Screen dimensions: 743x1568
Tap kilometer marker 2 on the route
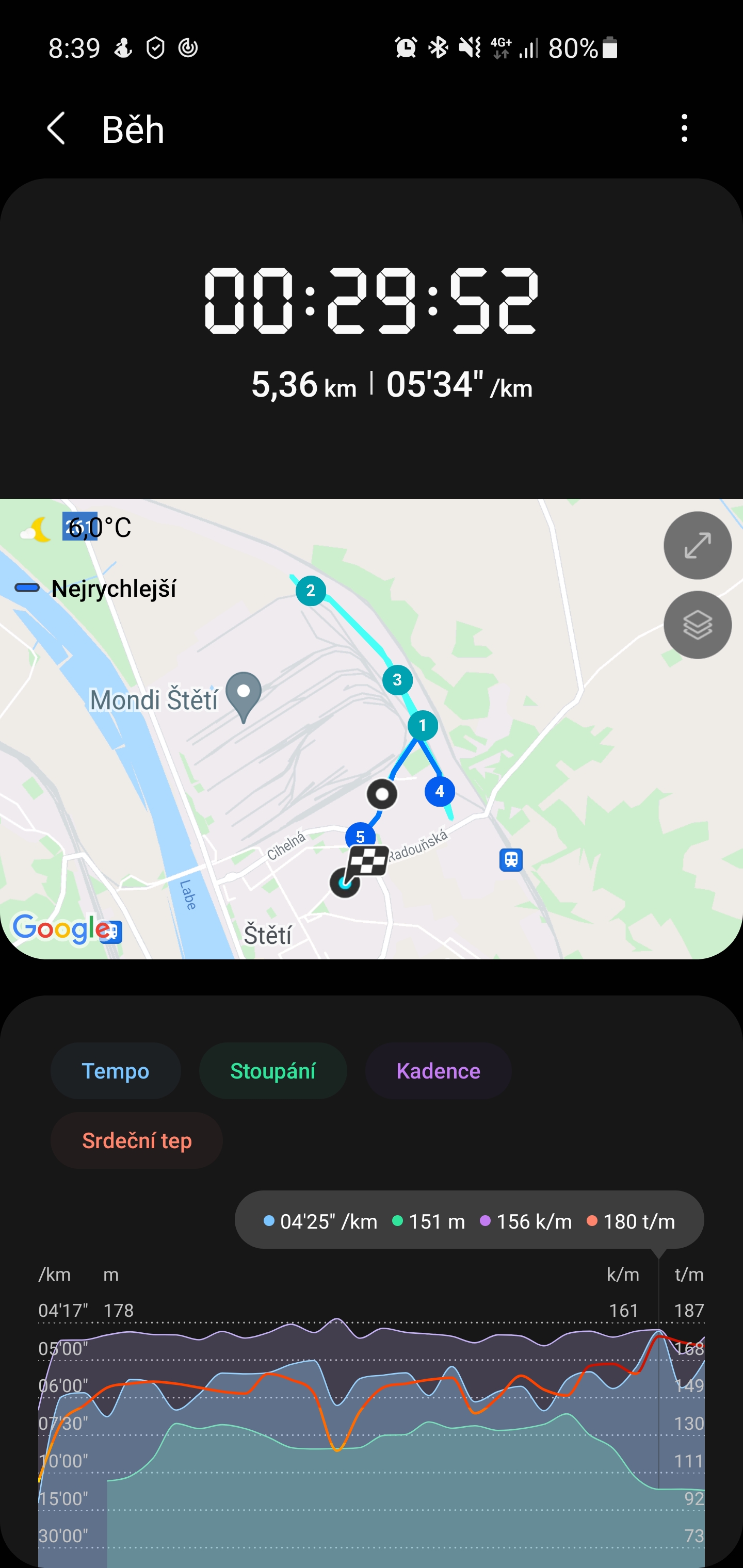click(x=311, y=591)
